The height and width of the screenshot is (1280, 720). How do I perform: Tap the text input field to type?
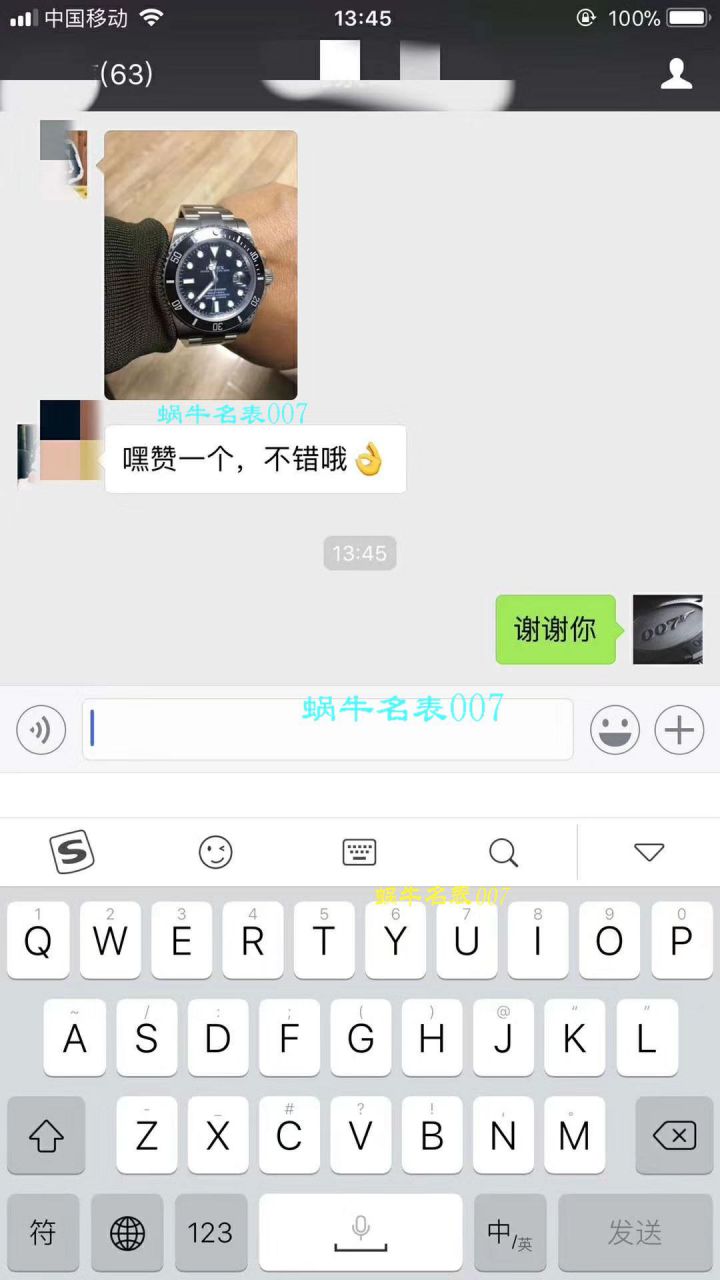click(328, 729)
